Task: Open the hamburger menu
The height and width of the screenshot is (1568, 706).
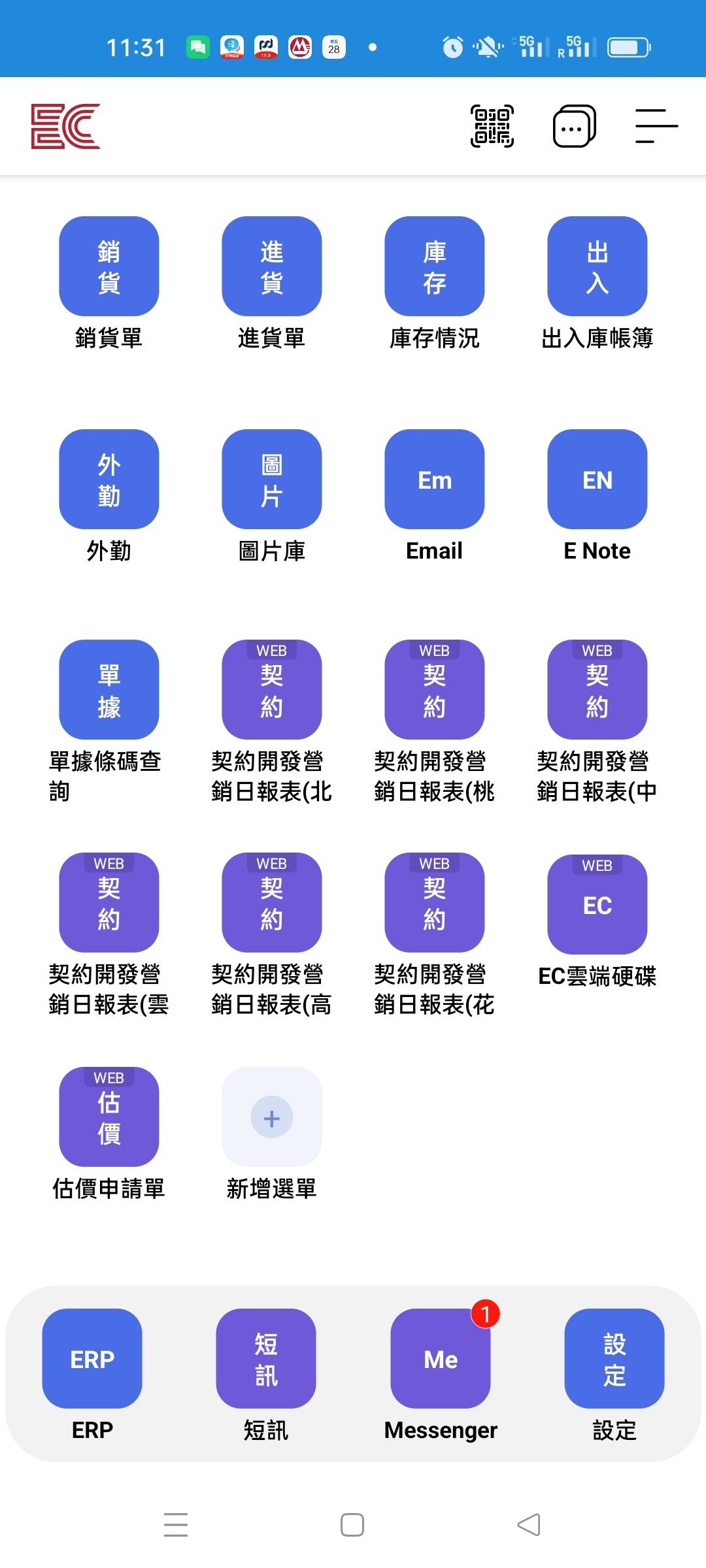Action: 656,126
